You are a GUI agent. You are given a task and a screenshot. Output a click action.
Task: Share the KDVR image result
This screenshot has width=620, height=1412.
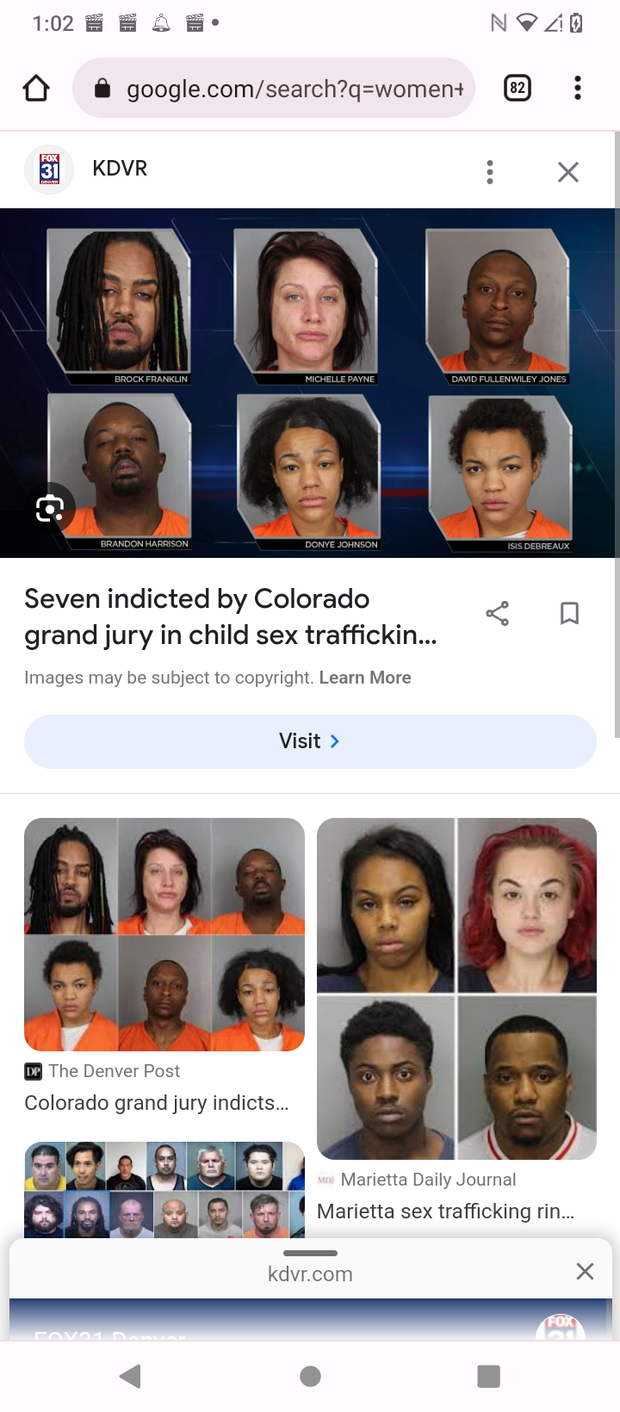[x=497, y=613]
